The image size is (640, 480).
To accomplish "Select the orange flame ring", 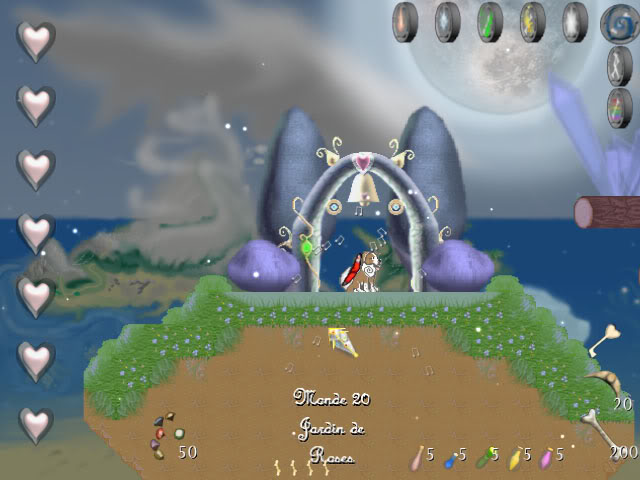I will coord(404,21).
